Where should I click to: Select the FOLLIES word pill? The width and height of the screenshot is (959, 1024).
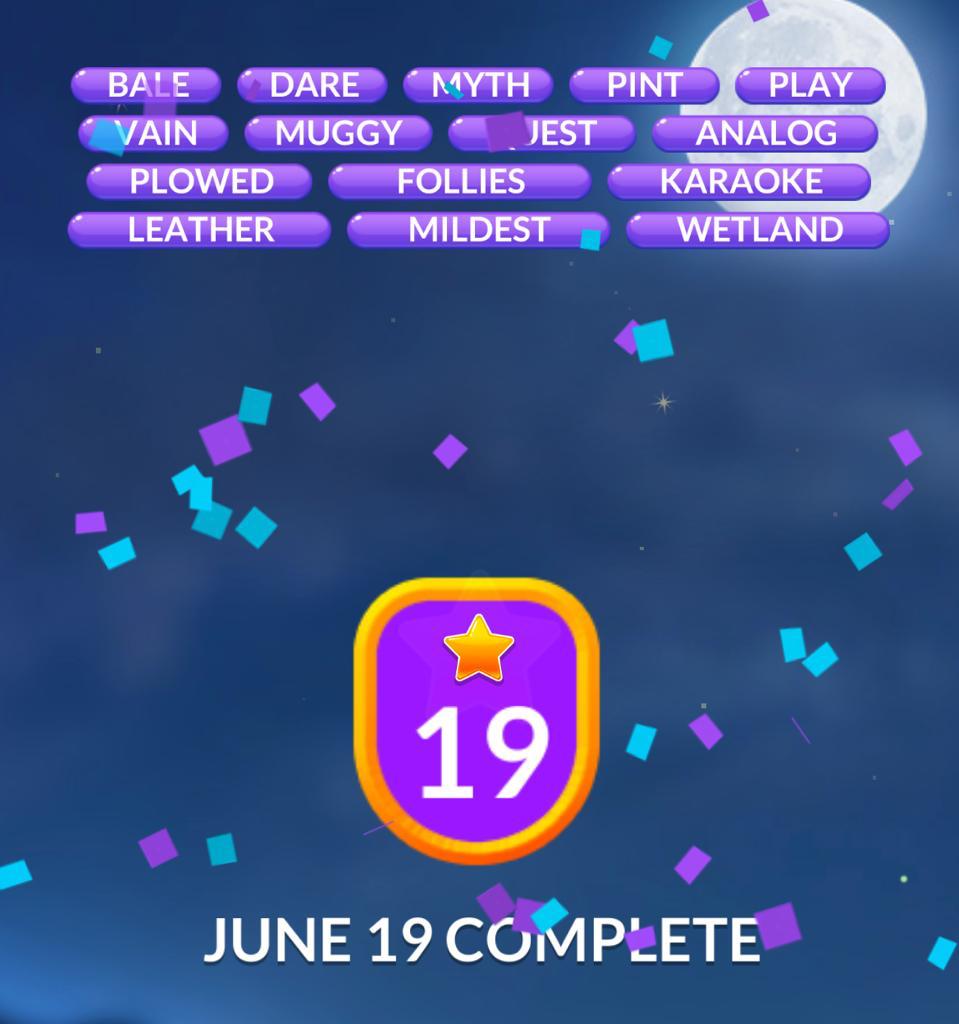pyautogui.click(x=460, y=182)
